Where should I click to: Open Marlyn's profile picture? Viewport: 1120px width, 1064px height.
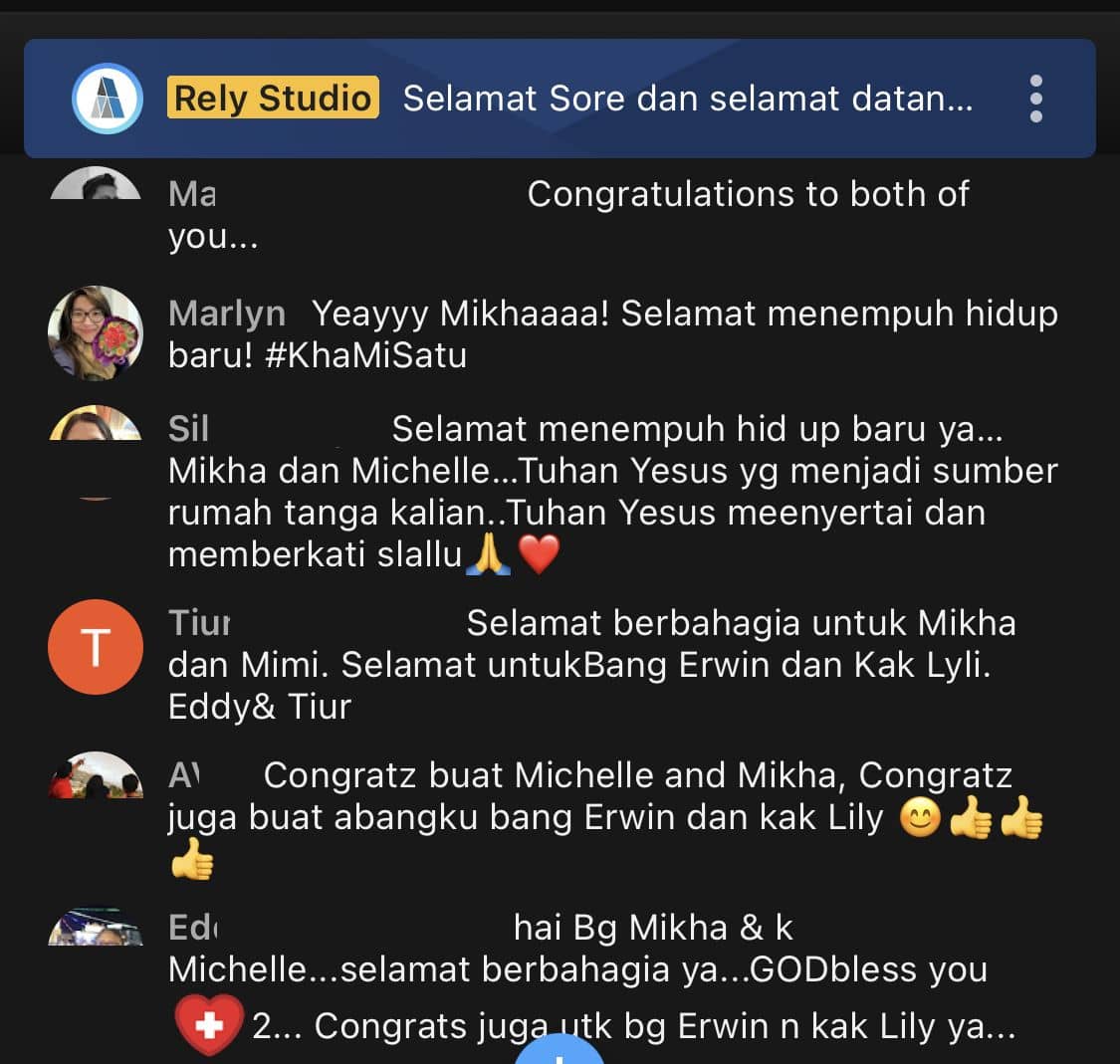click(x=96, y=333)
